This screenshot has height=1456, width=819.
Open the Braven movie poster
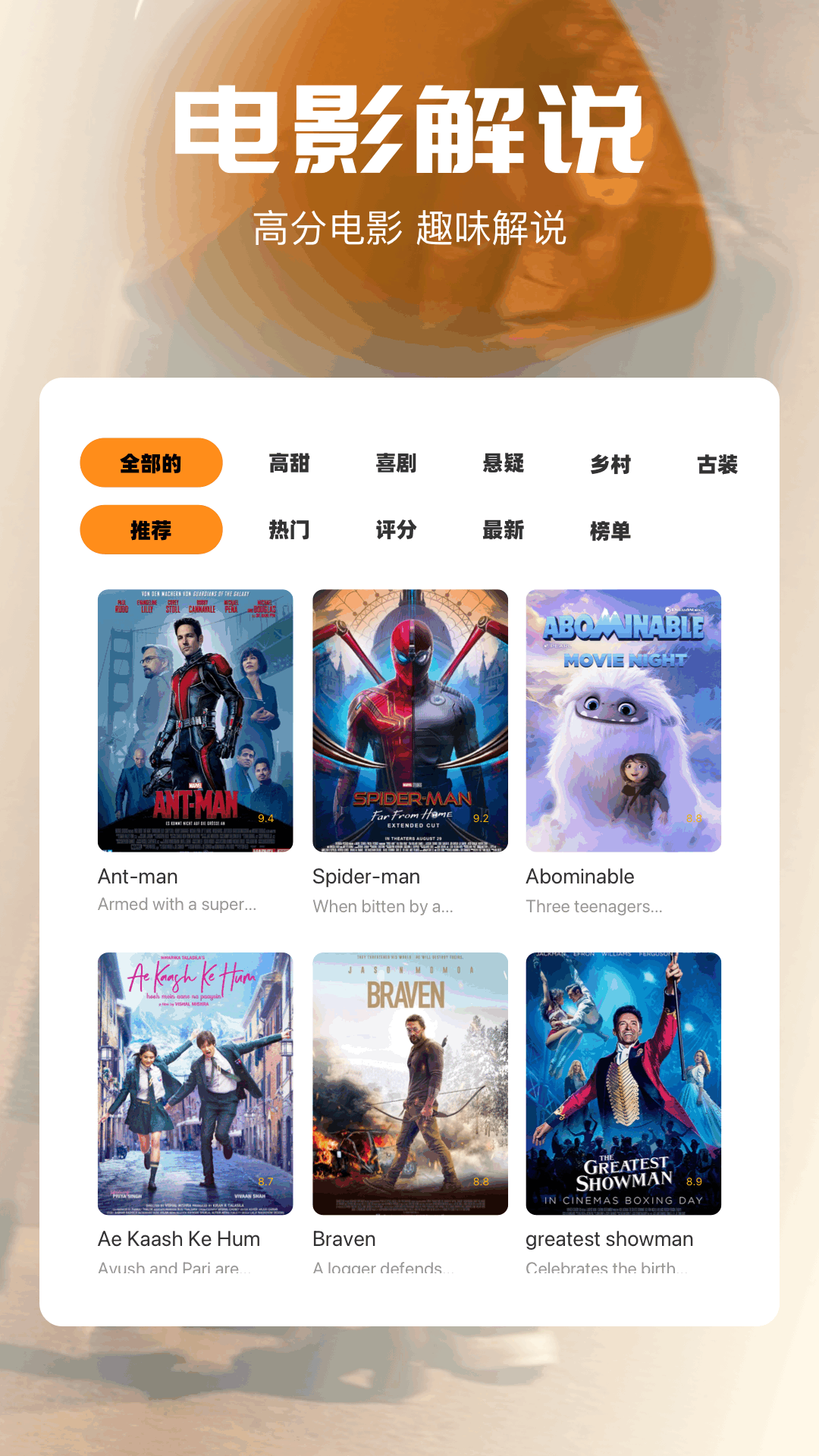click(409, 1083)
